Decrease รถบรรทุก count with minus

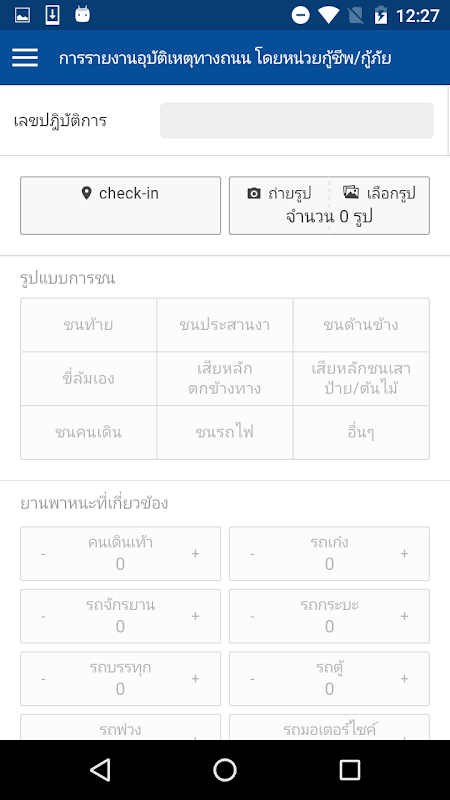(43, 679)
